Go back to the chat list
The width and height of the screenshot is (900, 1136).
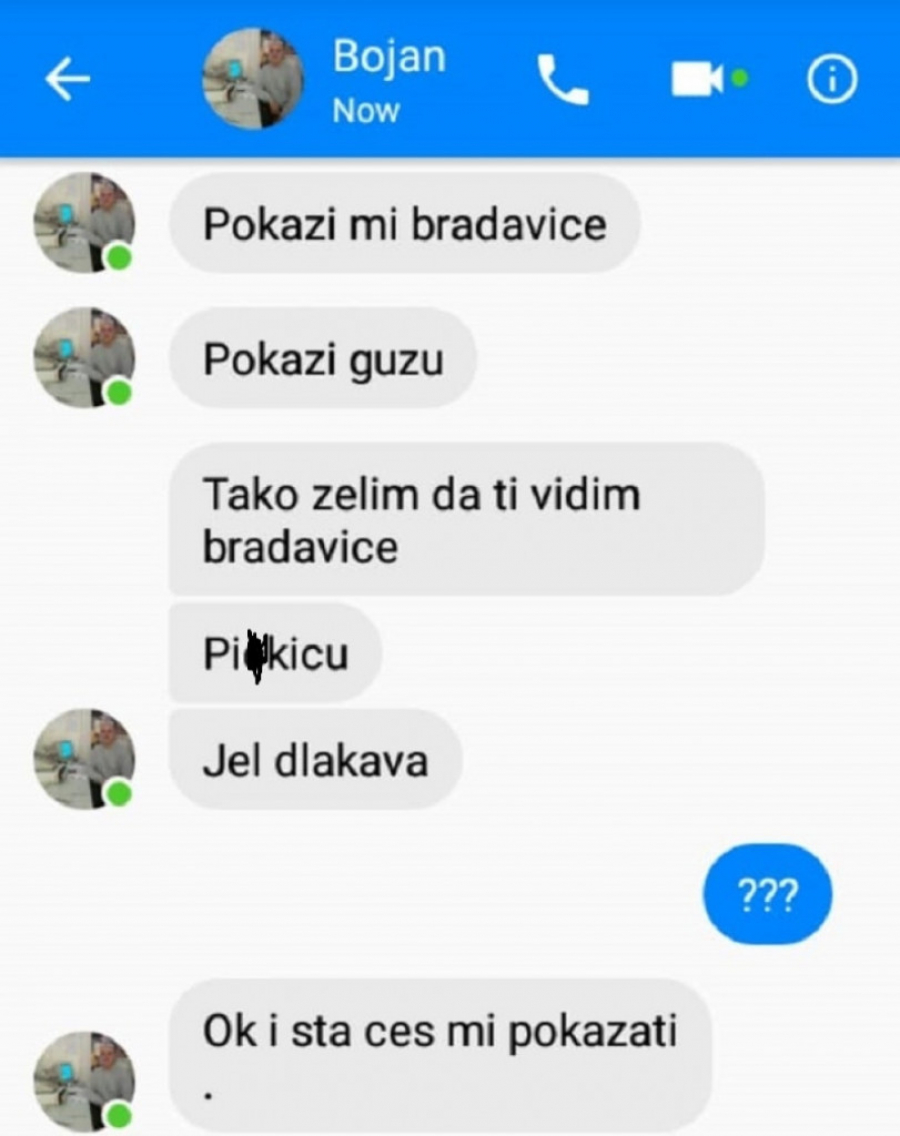[67, 80]
